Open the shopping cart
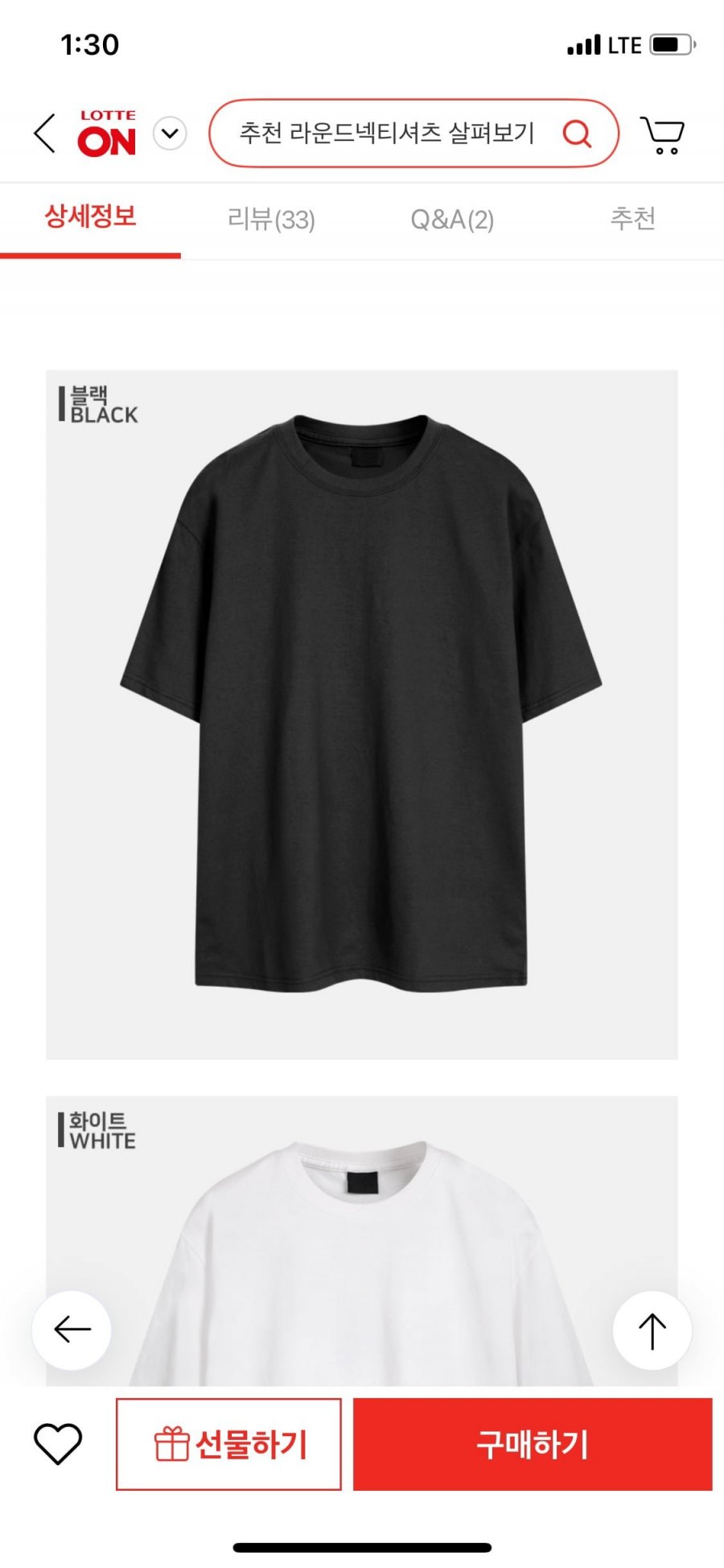This screenshot has width=724, height=1568. [x=662, y=134]
